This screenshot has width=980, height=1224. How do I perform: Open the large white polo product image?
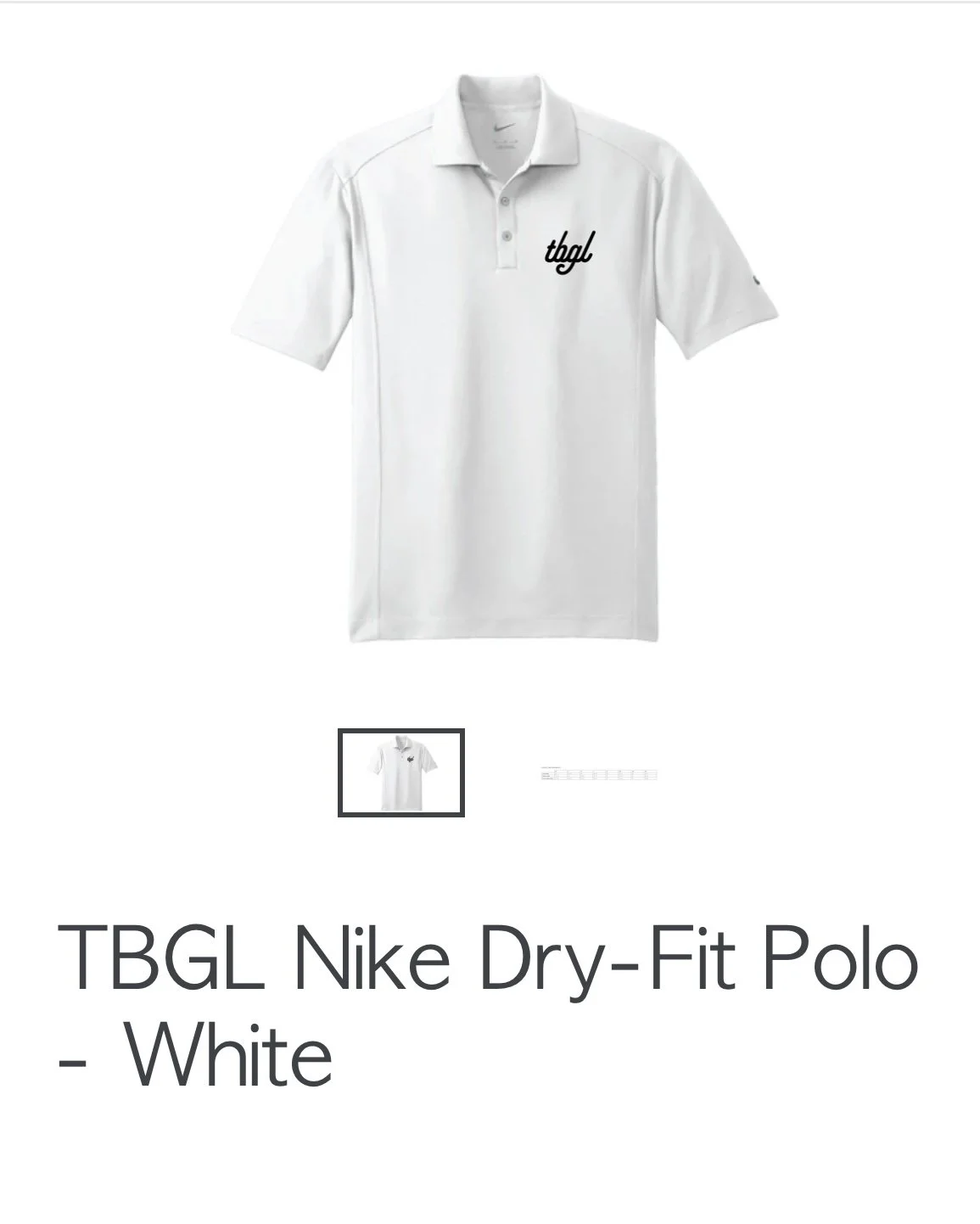click(506, 357)
